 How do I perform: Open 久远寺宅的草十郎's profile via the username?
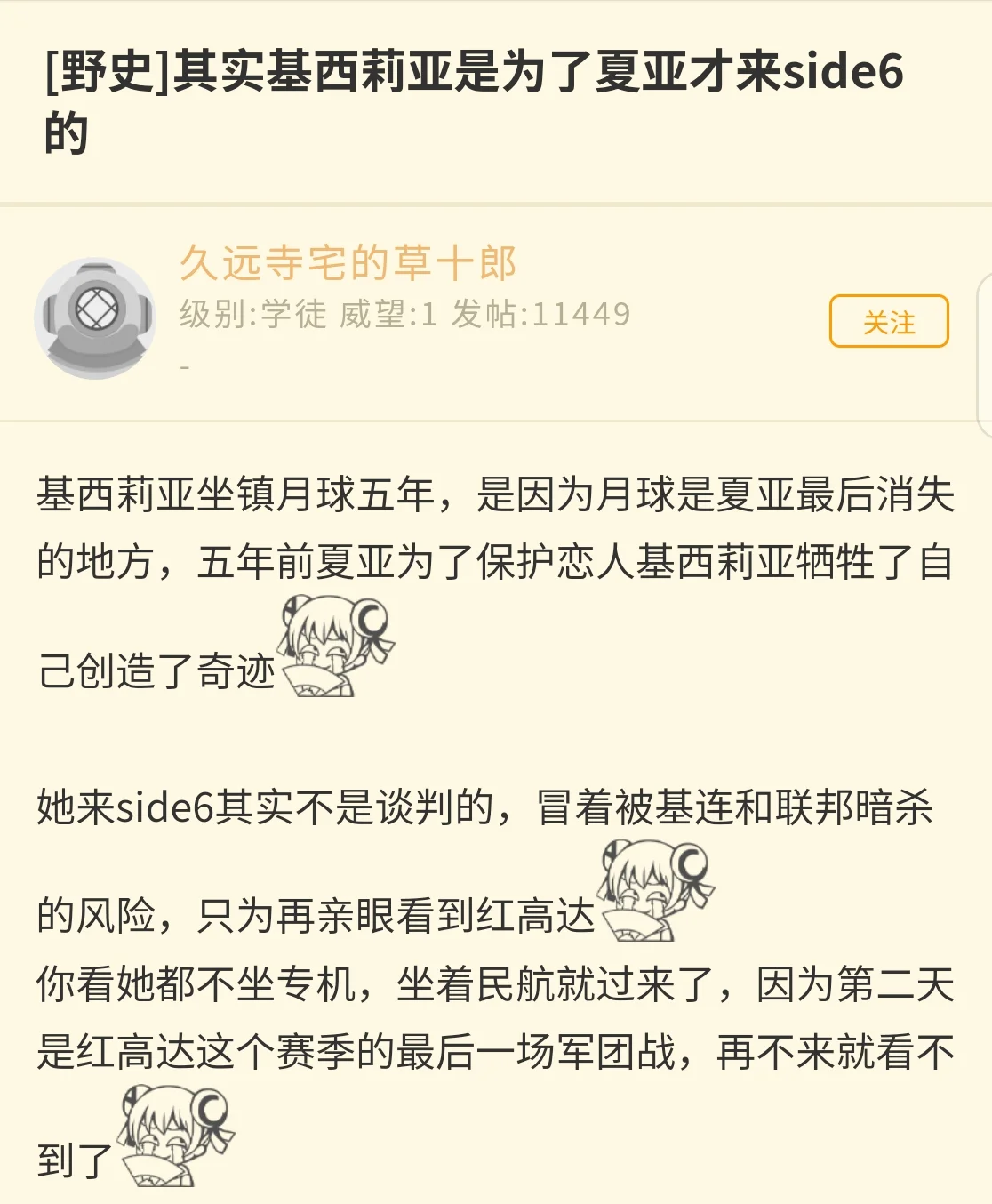pos(348,263)
